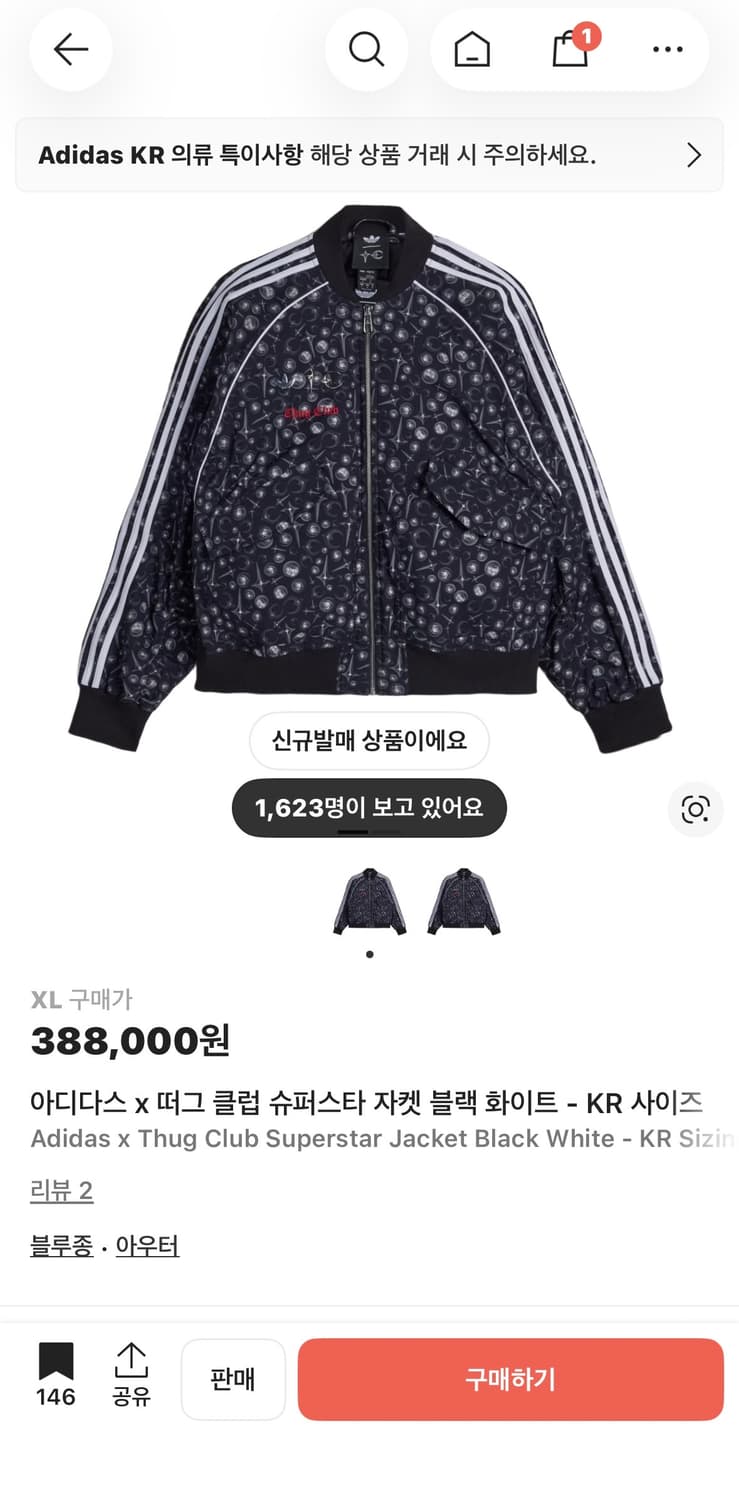
Task: Select the second product thumbnail
Action: pos(462,901)
